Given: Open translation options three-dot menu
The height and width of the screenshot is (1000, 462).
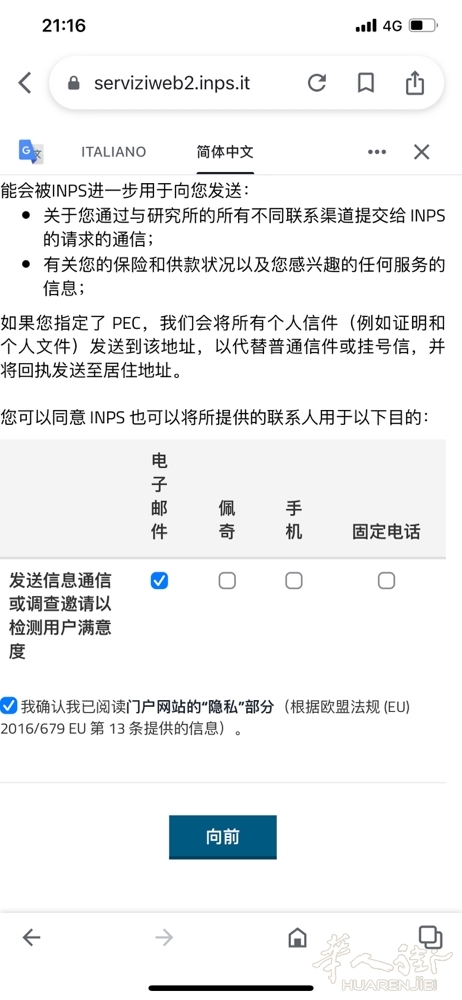Looking at the screenshot, I should [377, 152].
